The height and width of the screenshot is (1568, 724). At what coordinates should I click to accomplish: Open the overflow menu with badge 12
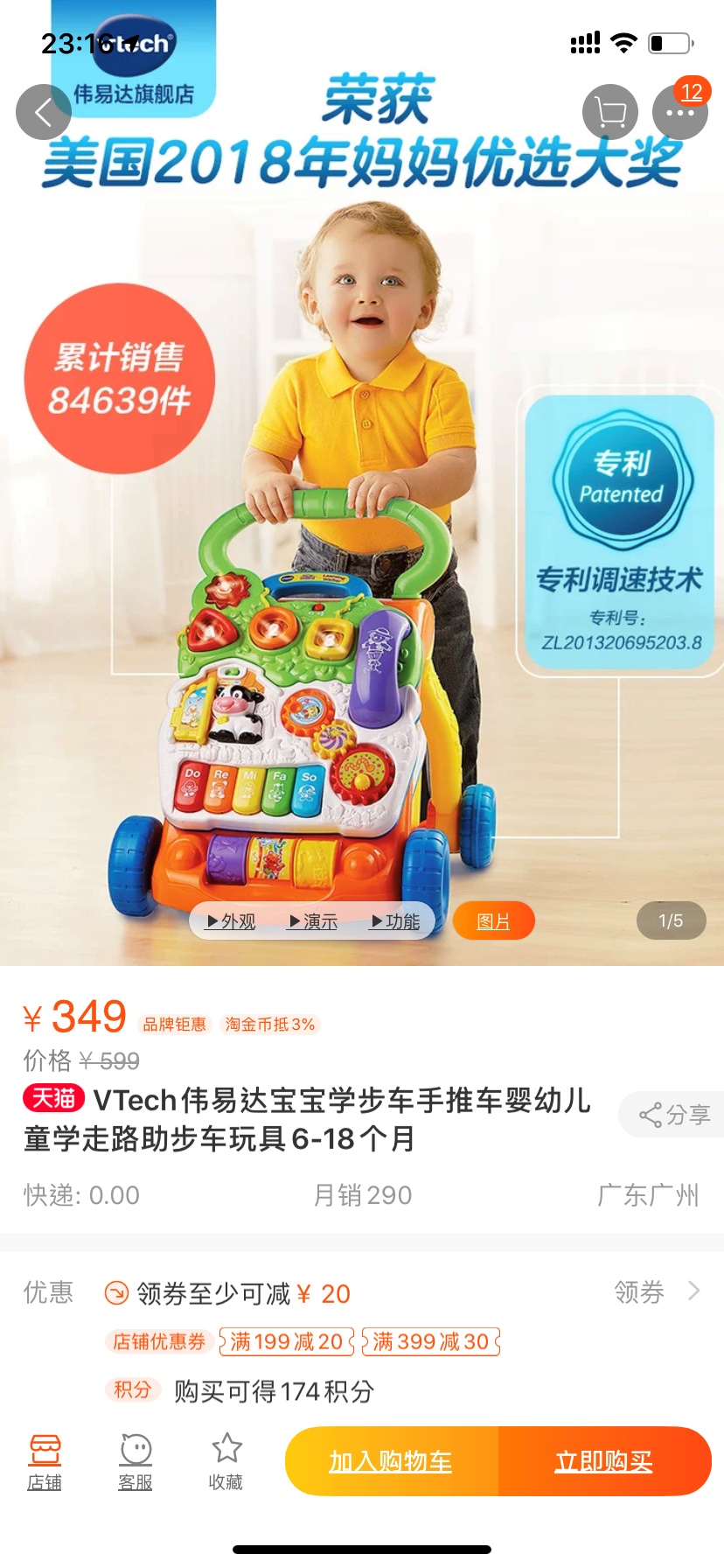tap(679, 112)
